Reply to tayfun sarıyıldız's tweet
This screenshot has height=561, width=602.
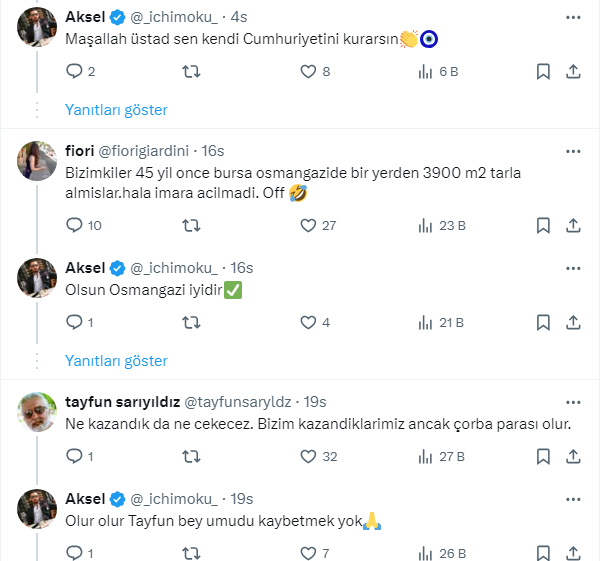(x=74, y=456)
